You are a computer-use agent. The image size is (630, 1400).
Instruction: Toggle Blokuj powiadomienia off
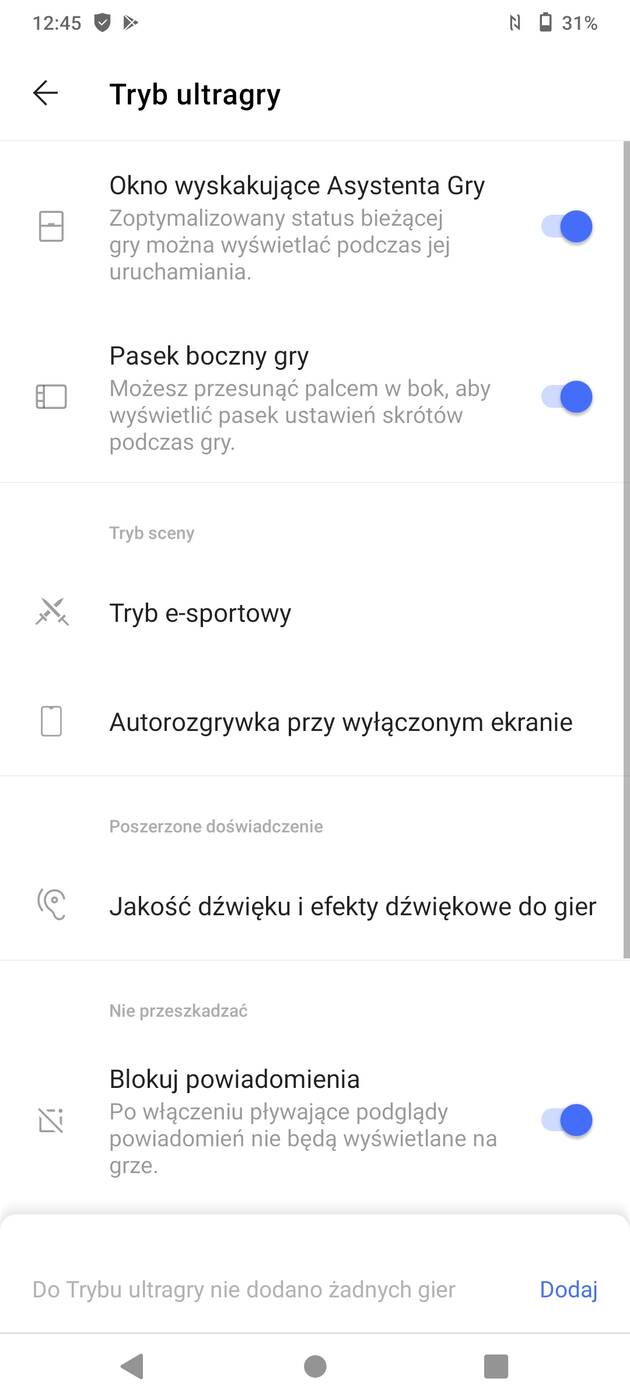coord(567,1120)
